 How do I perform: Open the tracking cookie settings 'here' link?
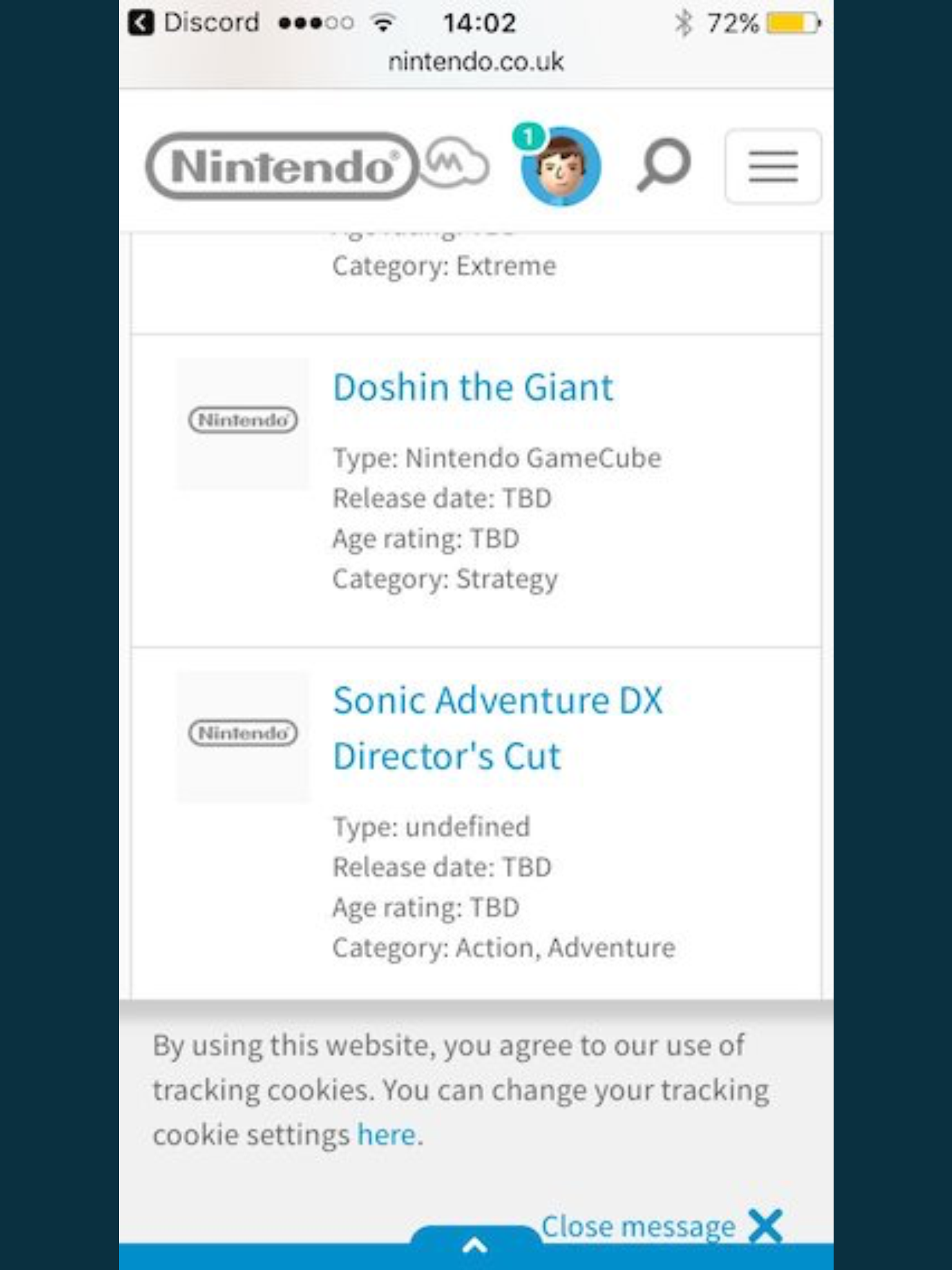click(x=386, y=1135)
